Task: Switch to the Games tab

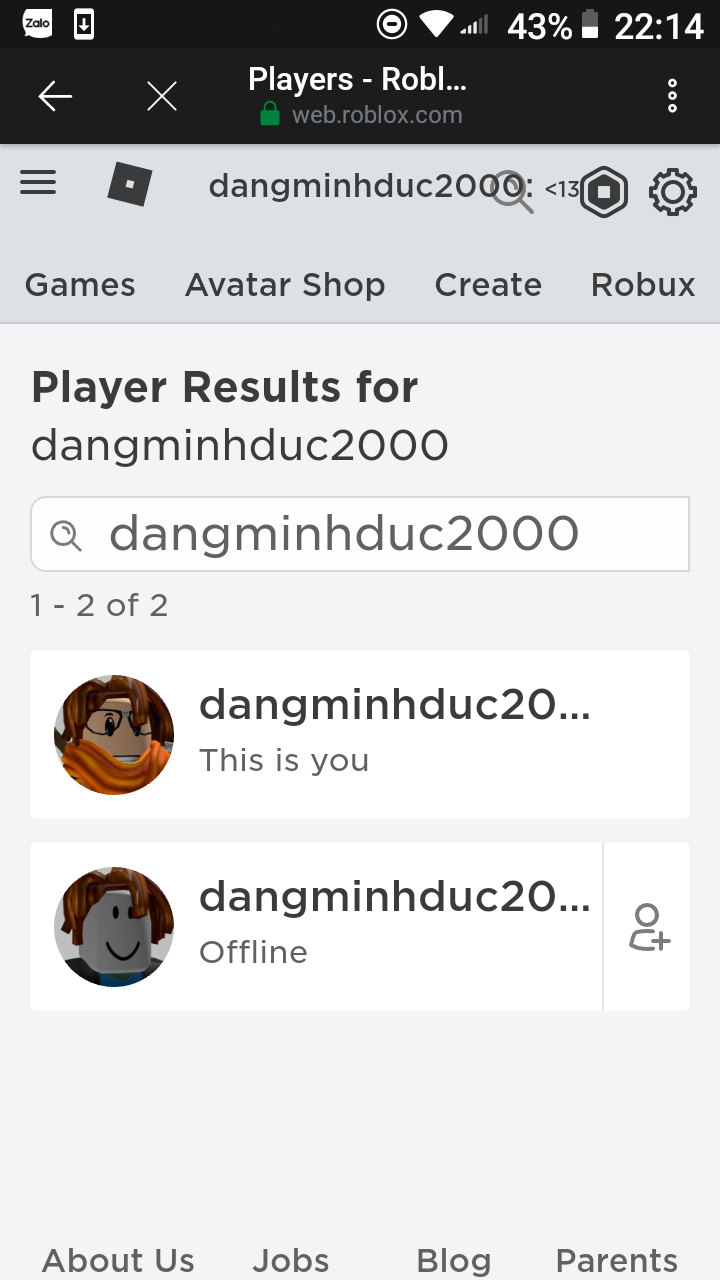Action: click(x=80, y=285)
